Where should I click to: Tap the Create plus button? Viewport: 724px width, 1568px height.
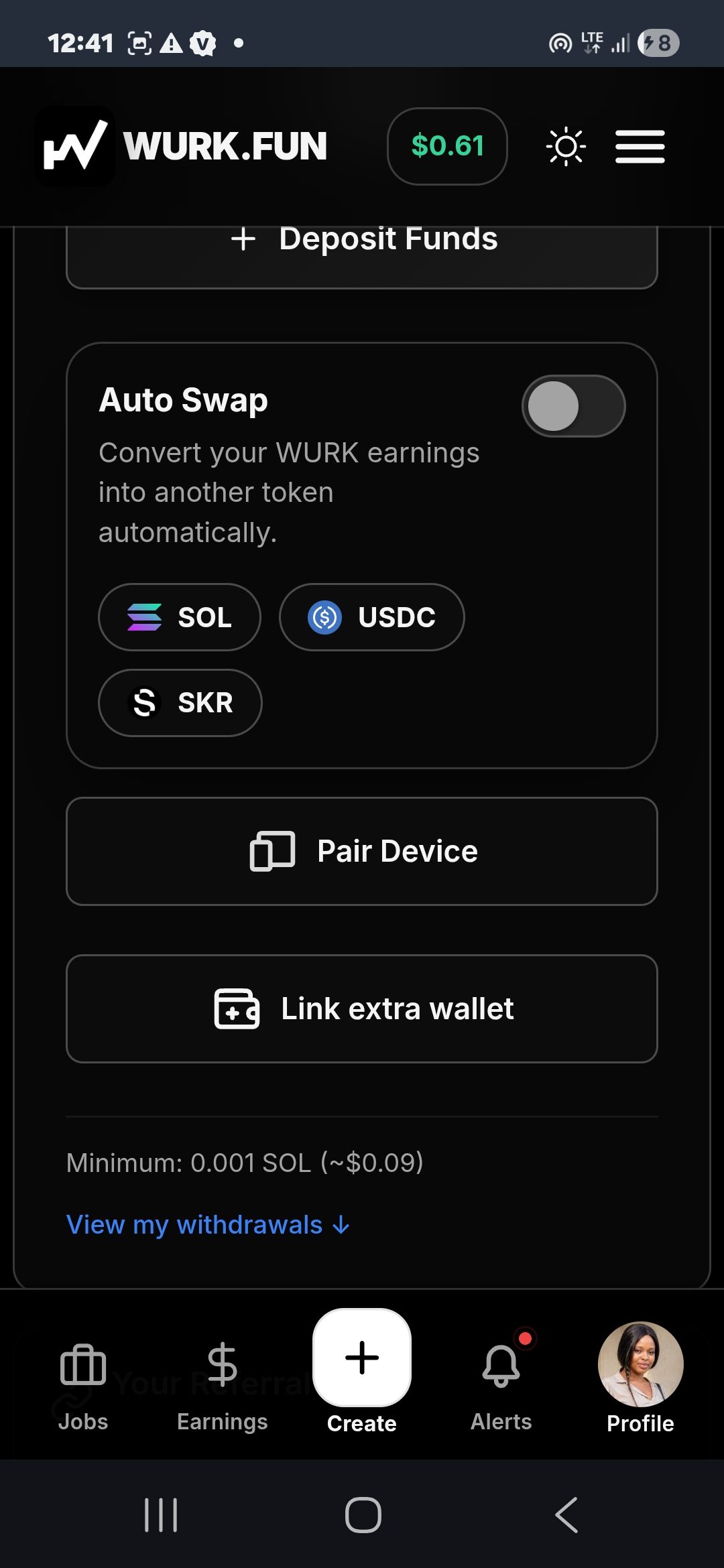(362, 1358)
